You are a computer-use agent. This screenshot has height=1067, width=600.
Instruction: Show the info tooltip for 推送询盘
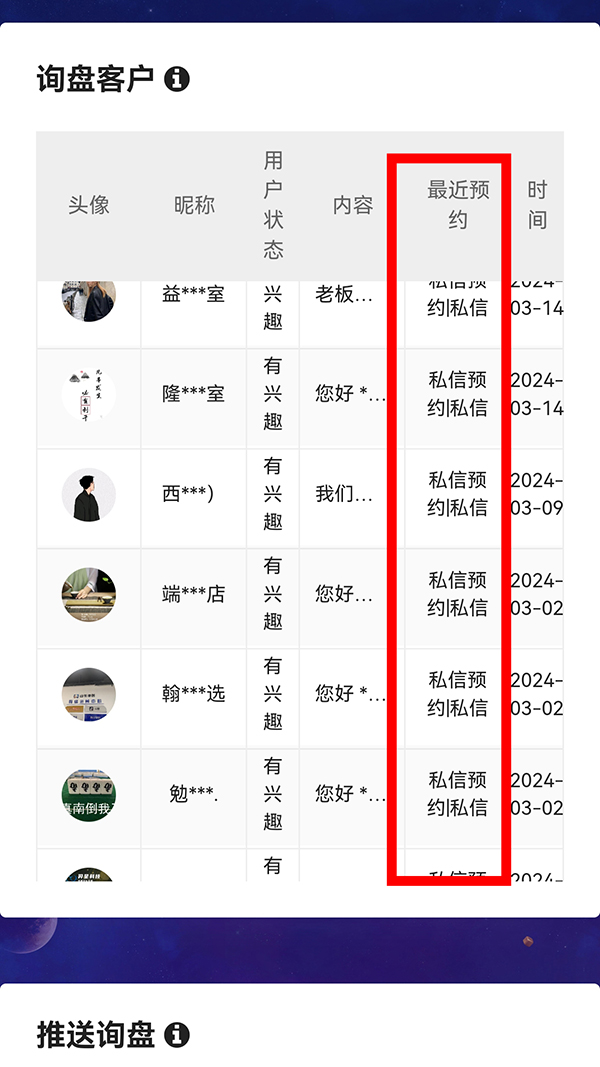pos(177,1034)
